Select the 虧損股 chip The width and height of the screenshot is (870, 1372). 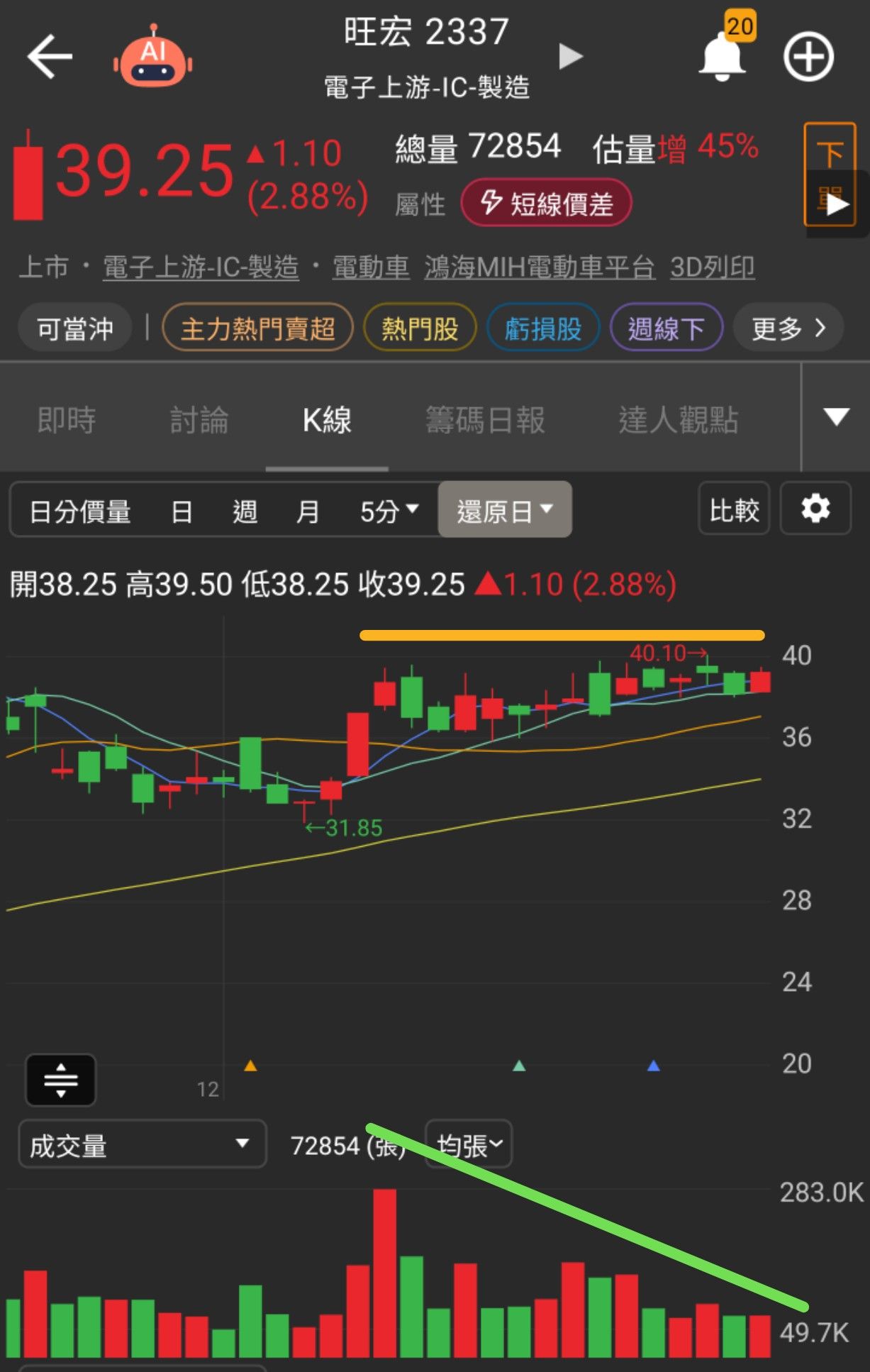[x=543, y=328]
